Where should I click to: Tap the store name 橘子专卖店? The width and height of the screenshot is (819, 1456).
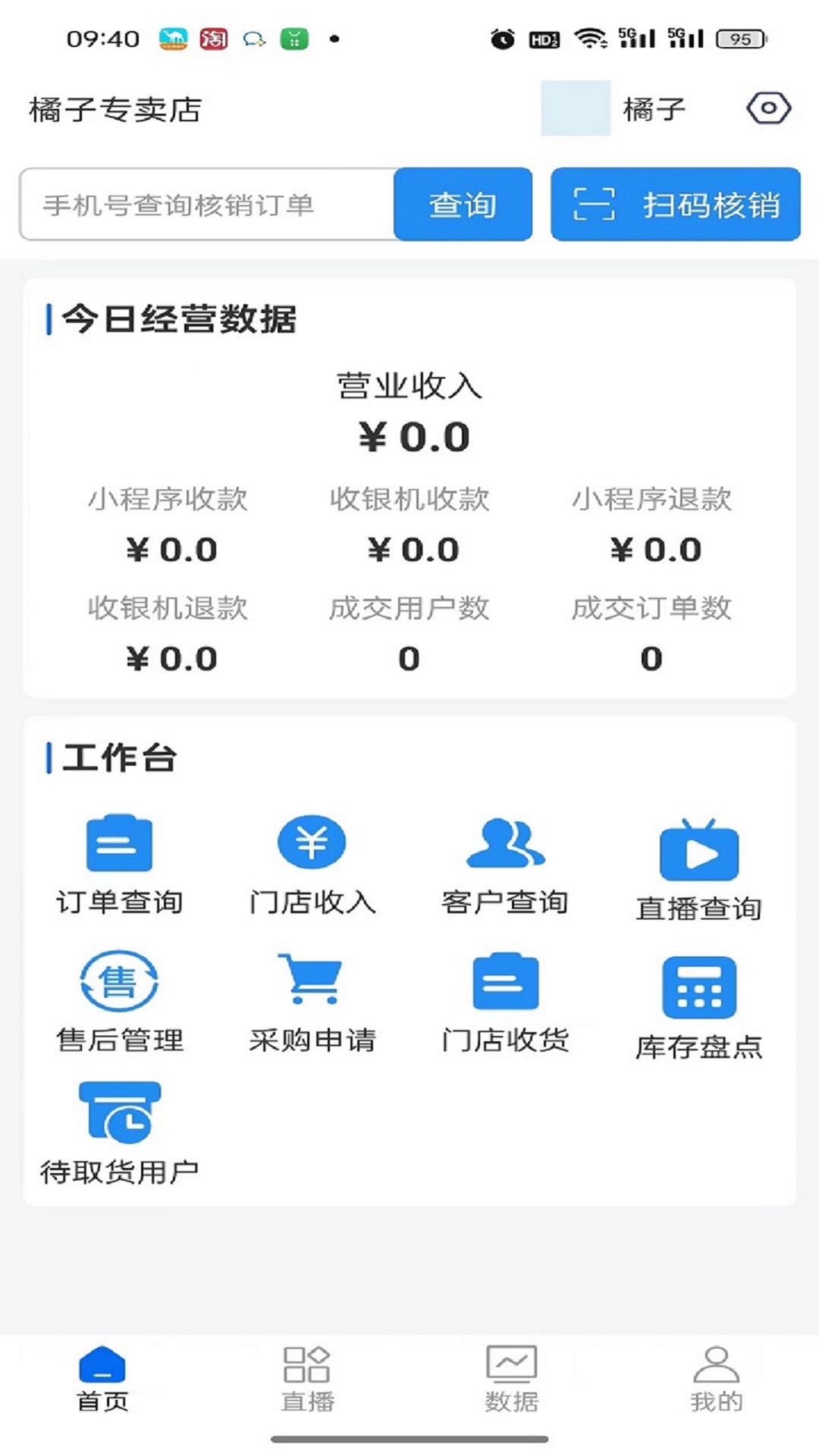point(114,108)
